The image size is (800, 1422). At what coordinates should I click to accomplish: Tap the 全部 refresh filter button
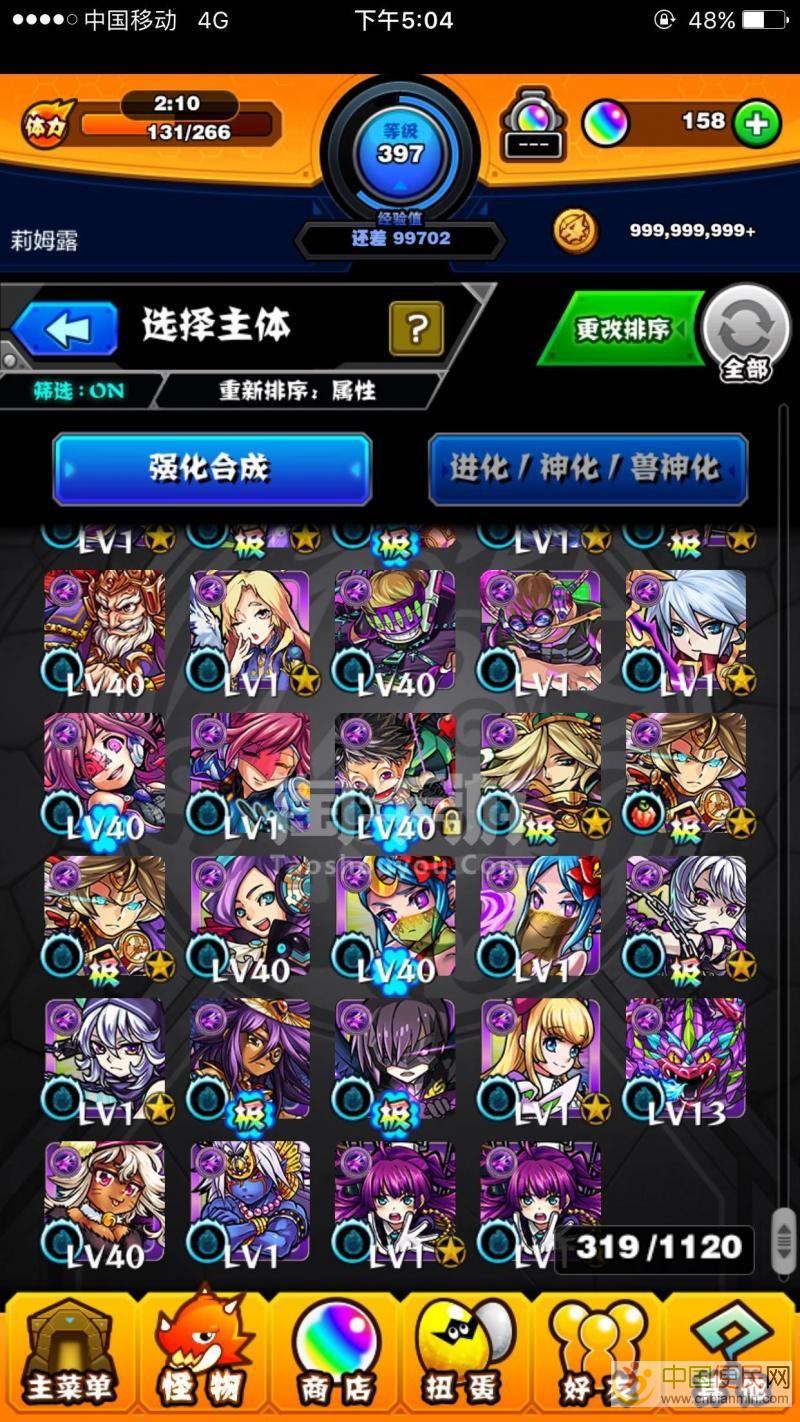[746, 333]
